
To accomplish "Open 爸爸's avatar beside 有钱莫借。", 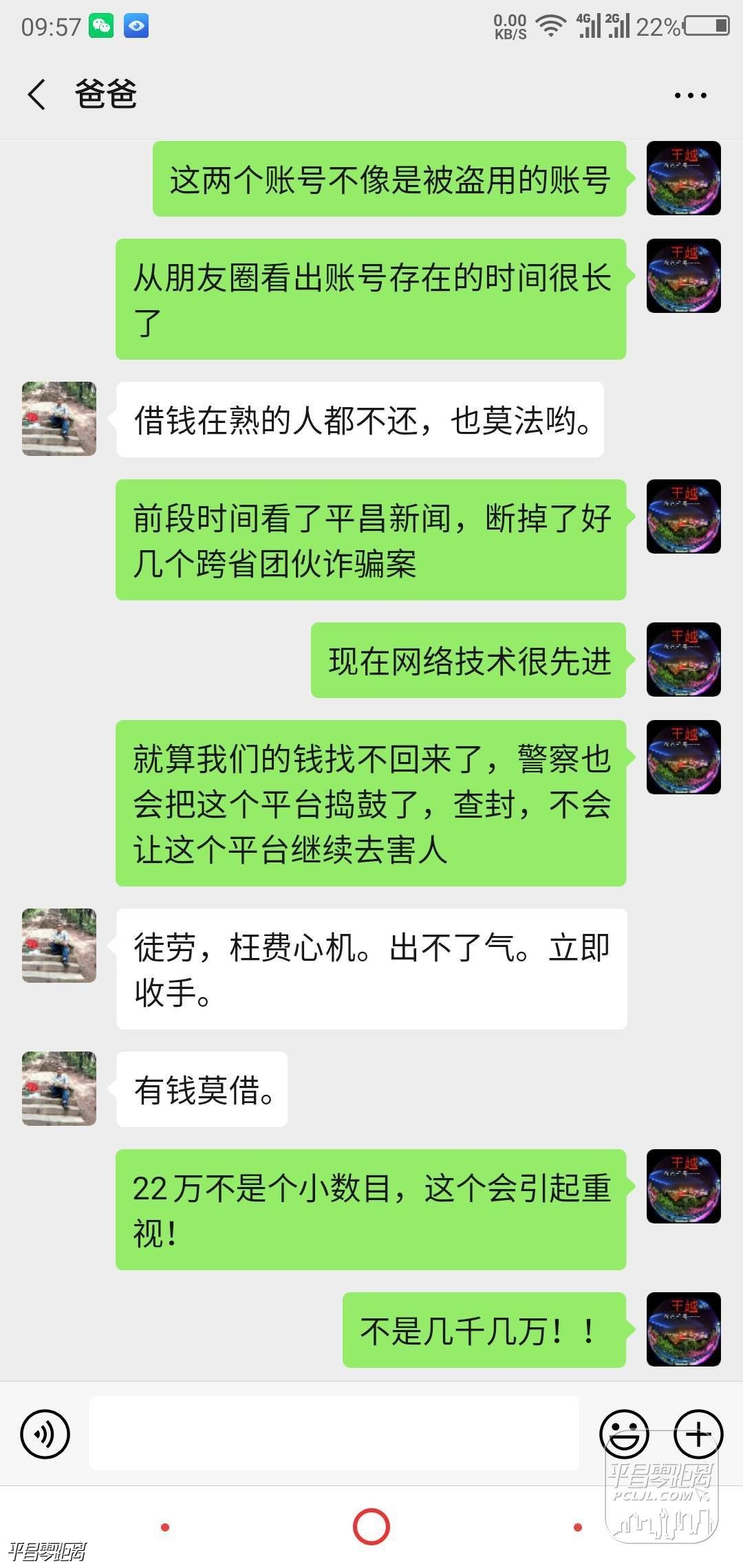I will click(x=59, y=1089).
